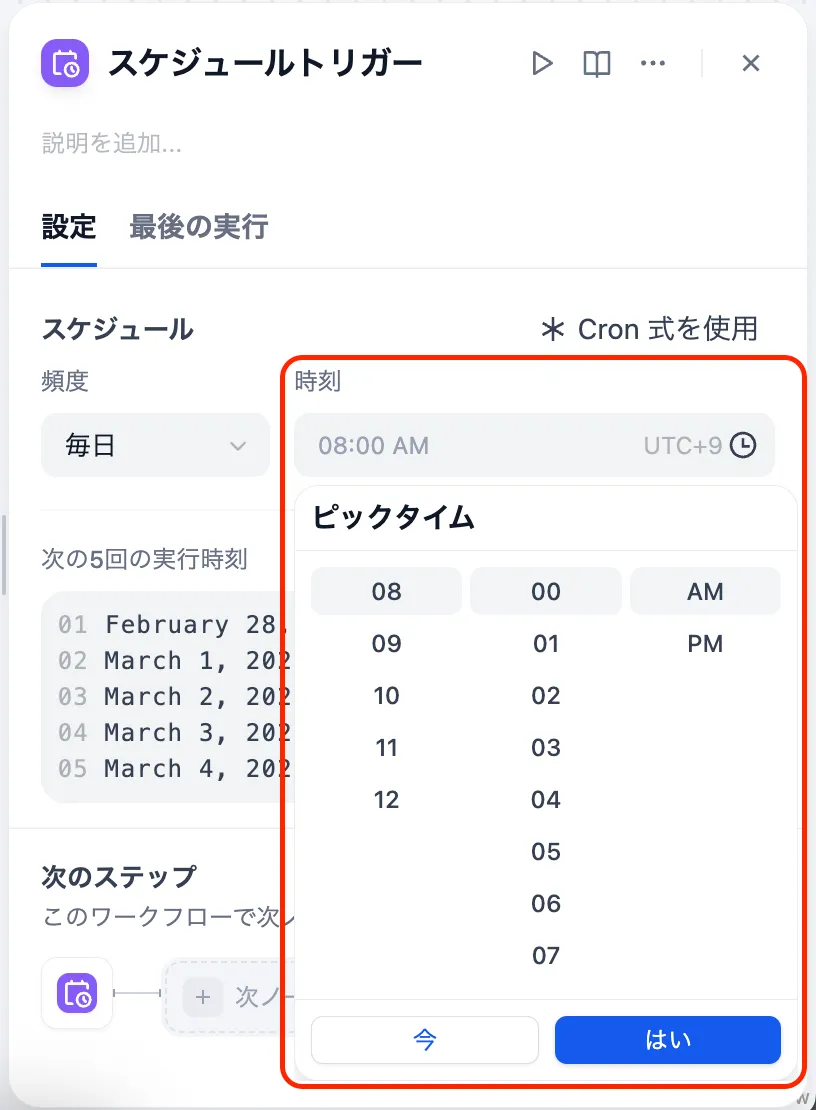Expand the 毎日 frequency dropdown

pos(155,445)
